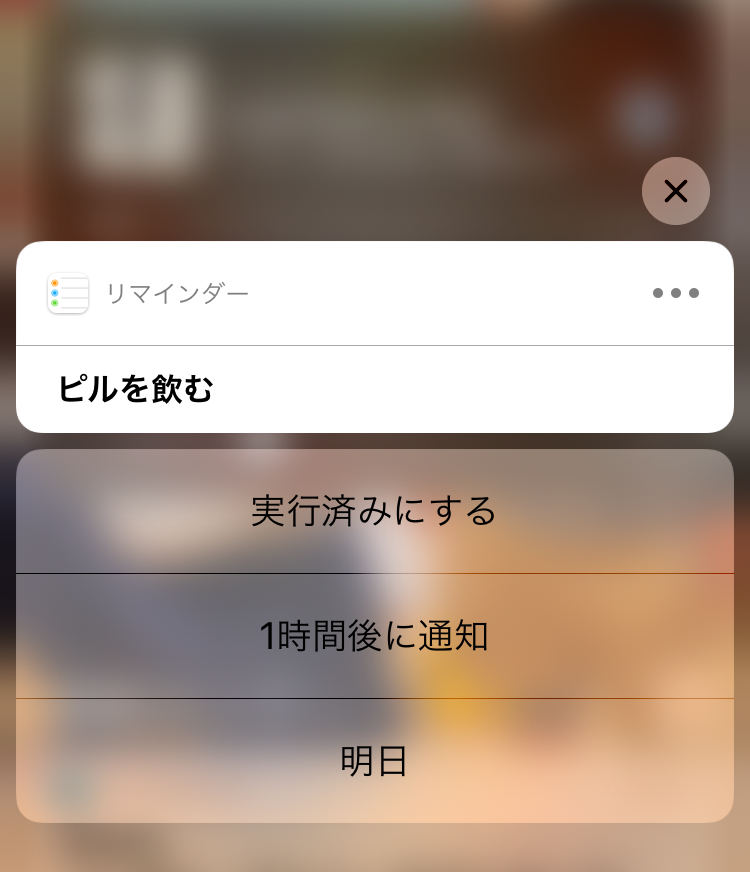Dismiss the expanded notification with X
This screenshot has width=750, height=872.
[x=676, y=191]
